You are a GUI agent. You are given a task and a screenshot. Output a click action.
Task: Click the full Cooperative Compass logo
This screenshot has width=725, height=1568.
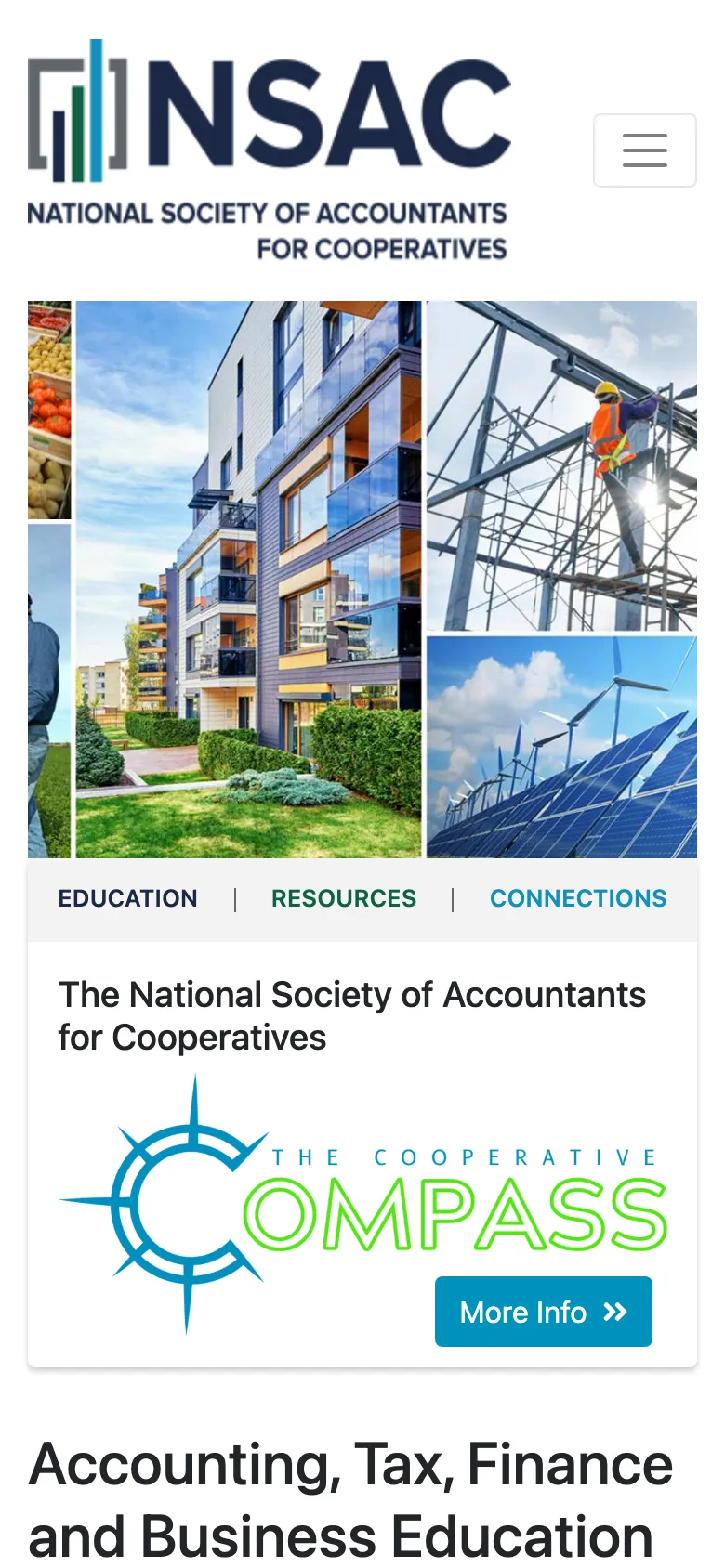[x=362, y=1205]
